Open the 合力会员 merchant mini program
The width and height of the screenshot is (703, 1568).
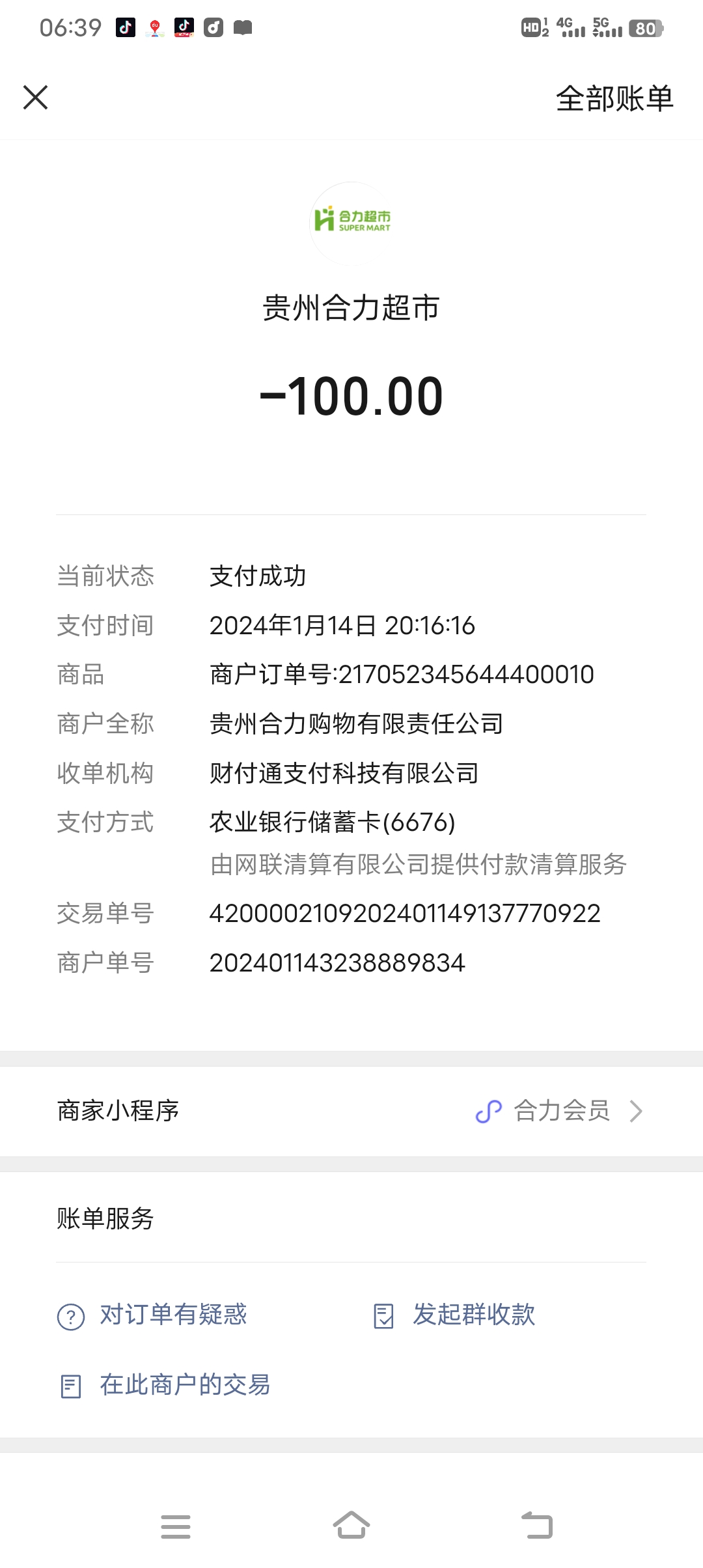[x=560, y=1111]
